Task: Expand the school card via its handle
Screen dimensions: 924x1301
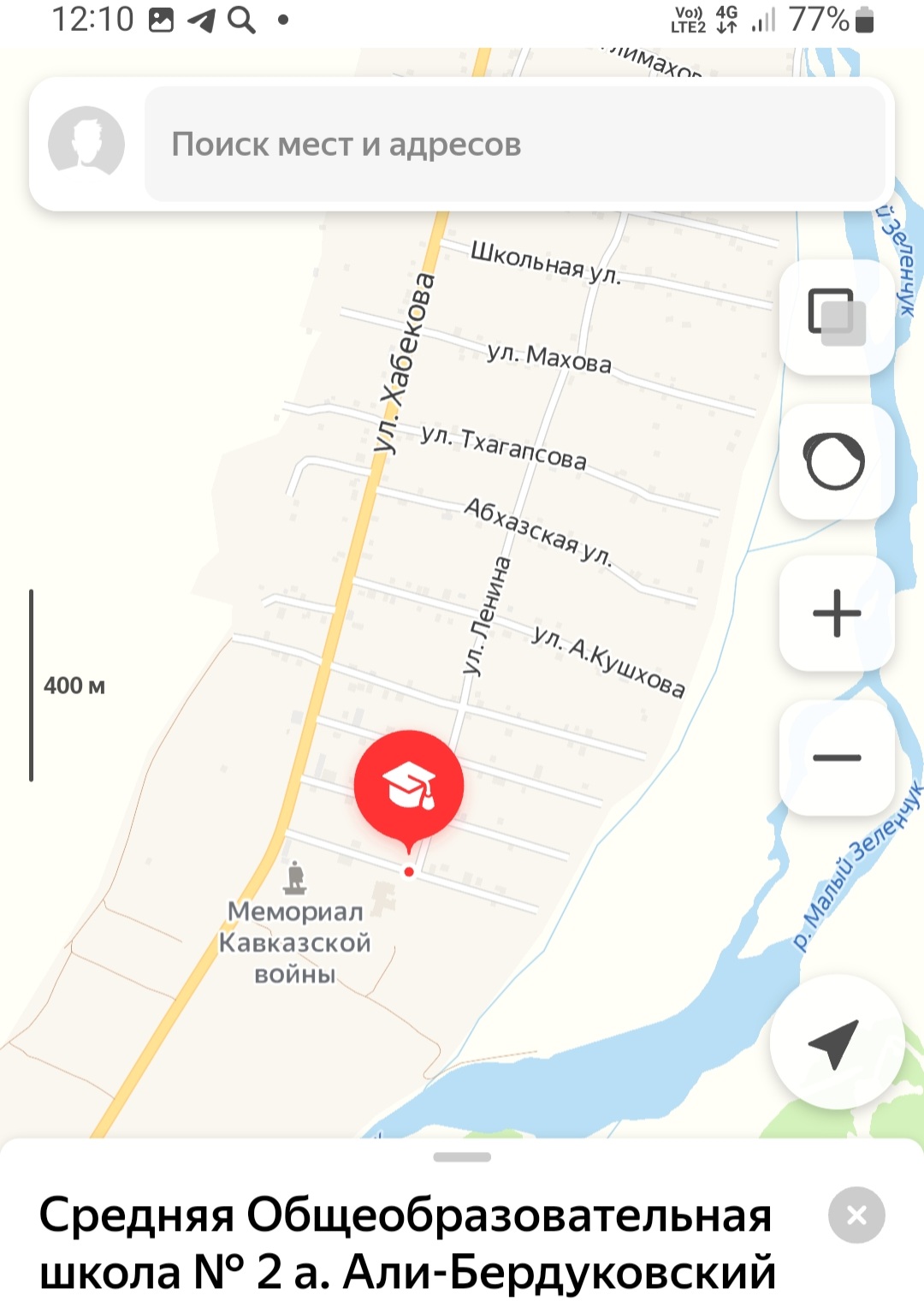Action: tap(462, 1157)
